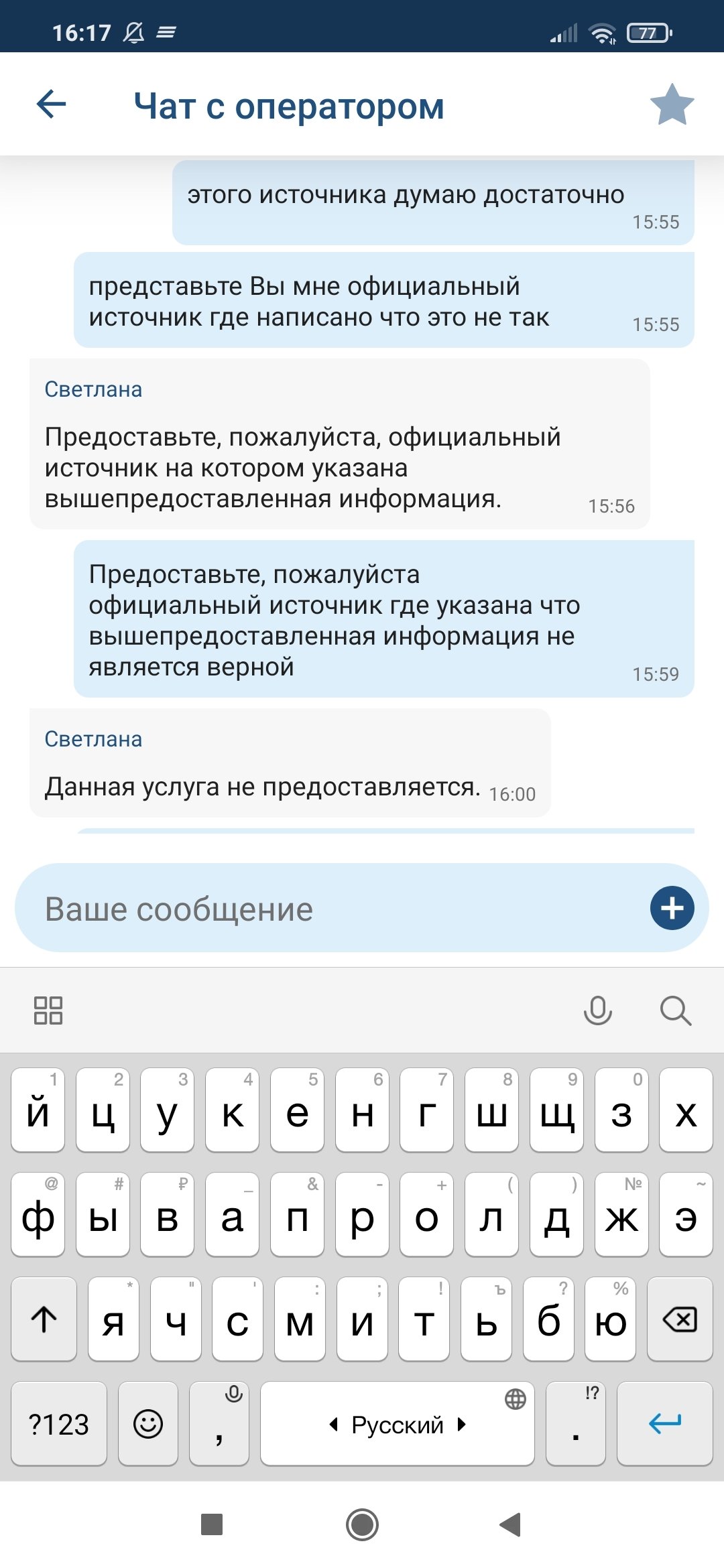Tap the star icon in the header
The width and height of the screenshot is (724, 1568).
672,105
